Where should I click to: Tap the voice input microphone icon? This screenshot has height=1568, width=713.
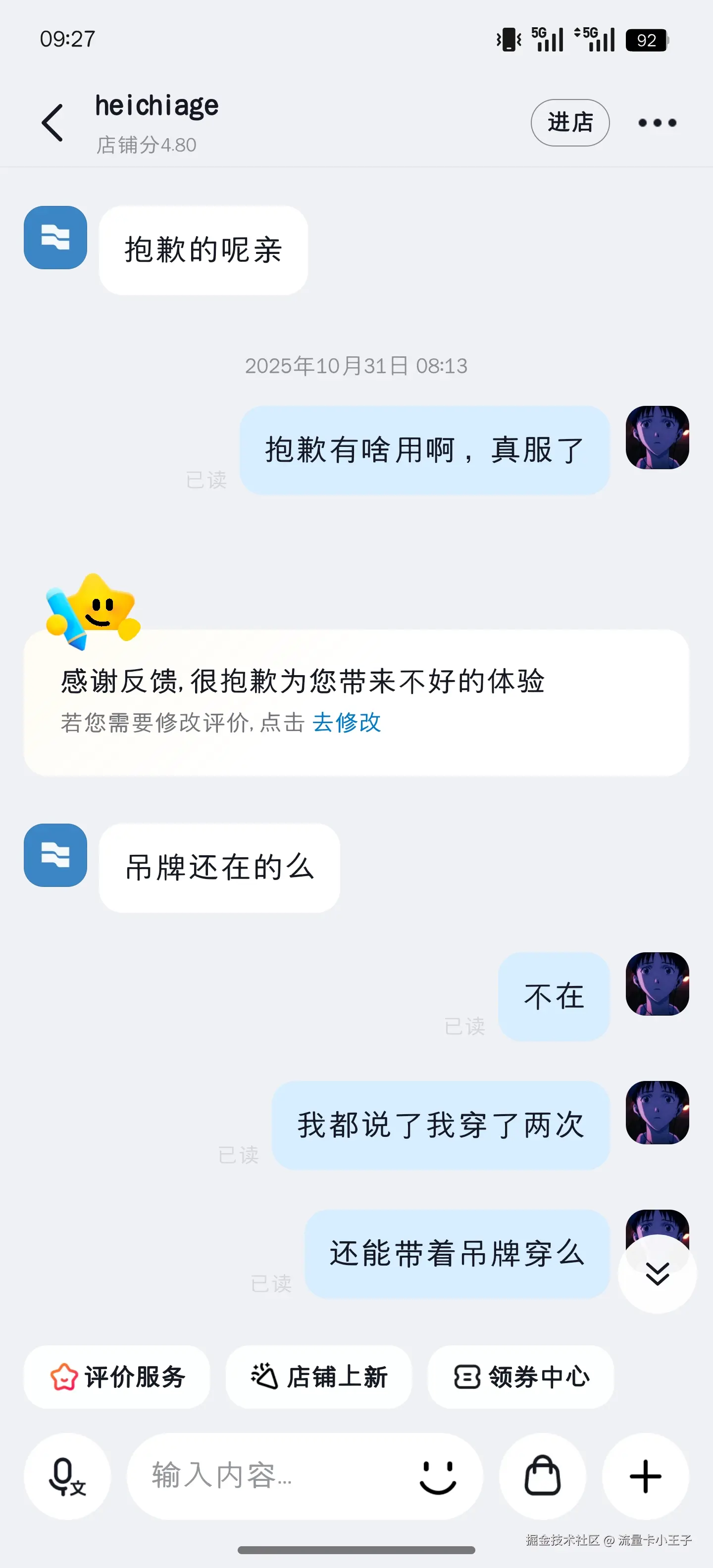click(67, 1478)
